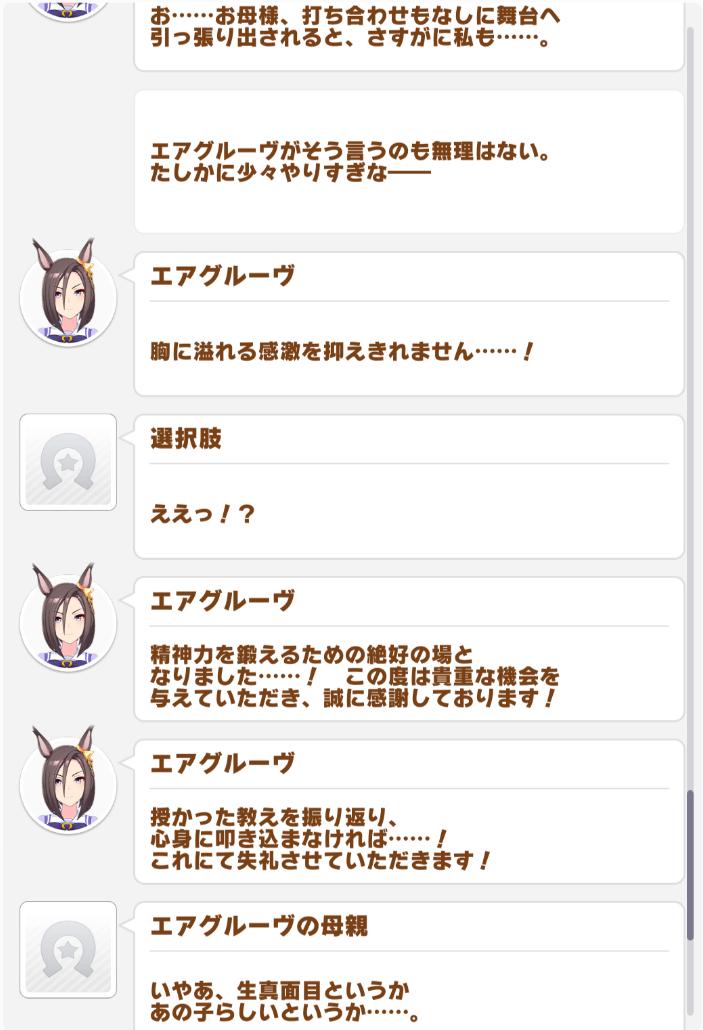This screenshot has height=1030, width=703.
Task: Tap the log scrollbar thumb
Action: coord(690,864)
